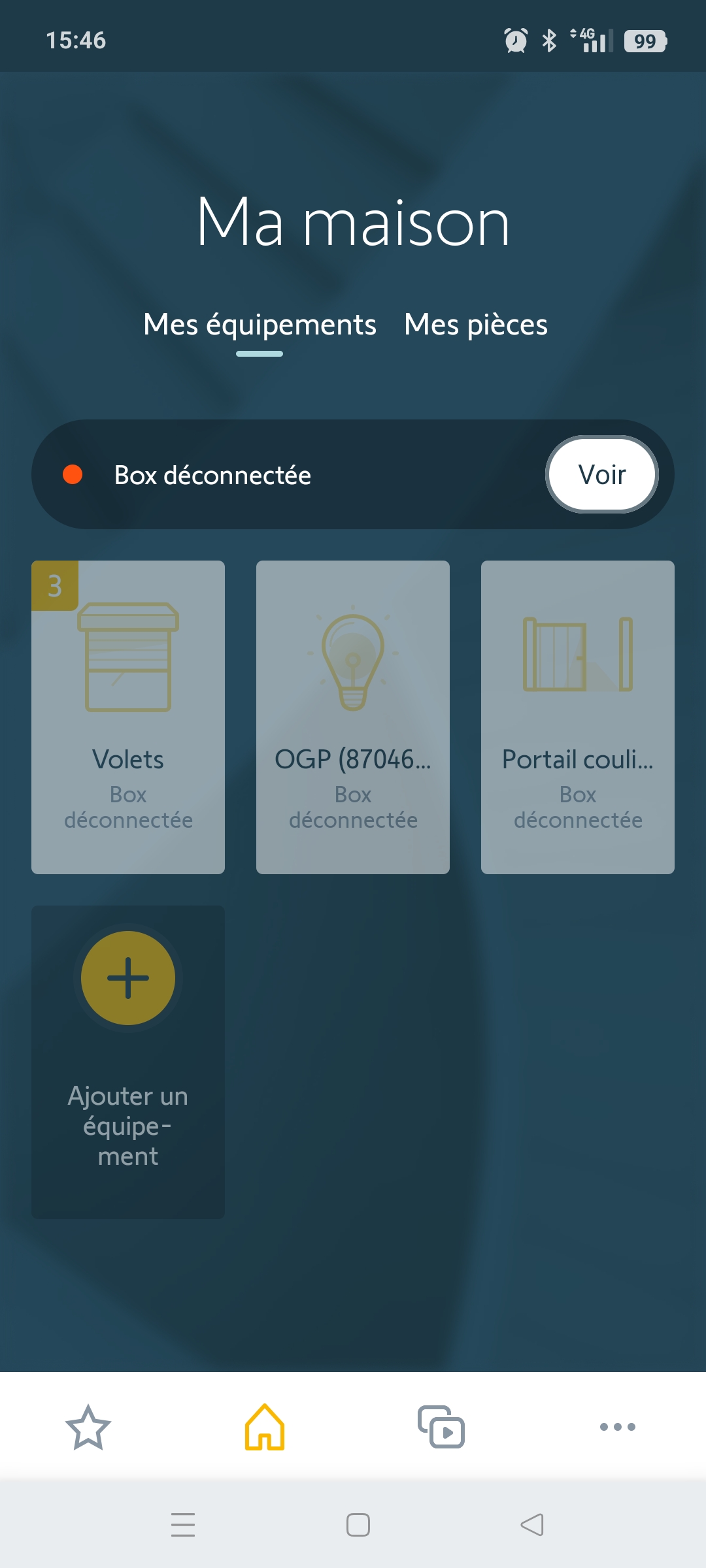Switch to the Mes pièces tab
The height and width of the screenshot is (1568, 706).
[x=475, y=325]
